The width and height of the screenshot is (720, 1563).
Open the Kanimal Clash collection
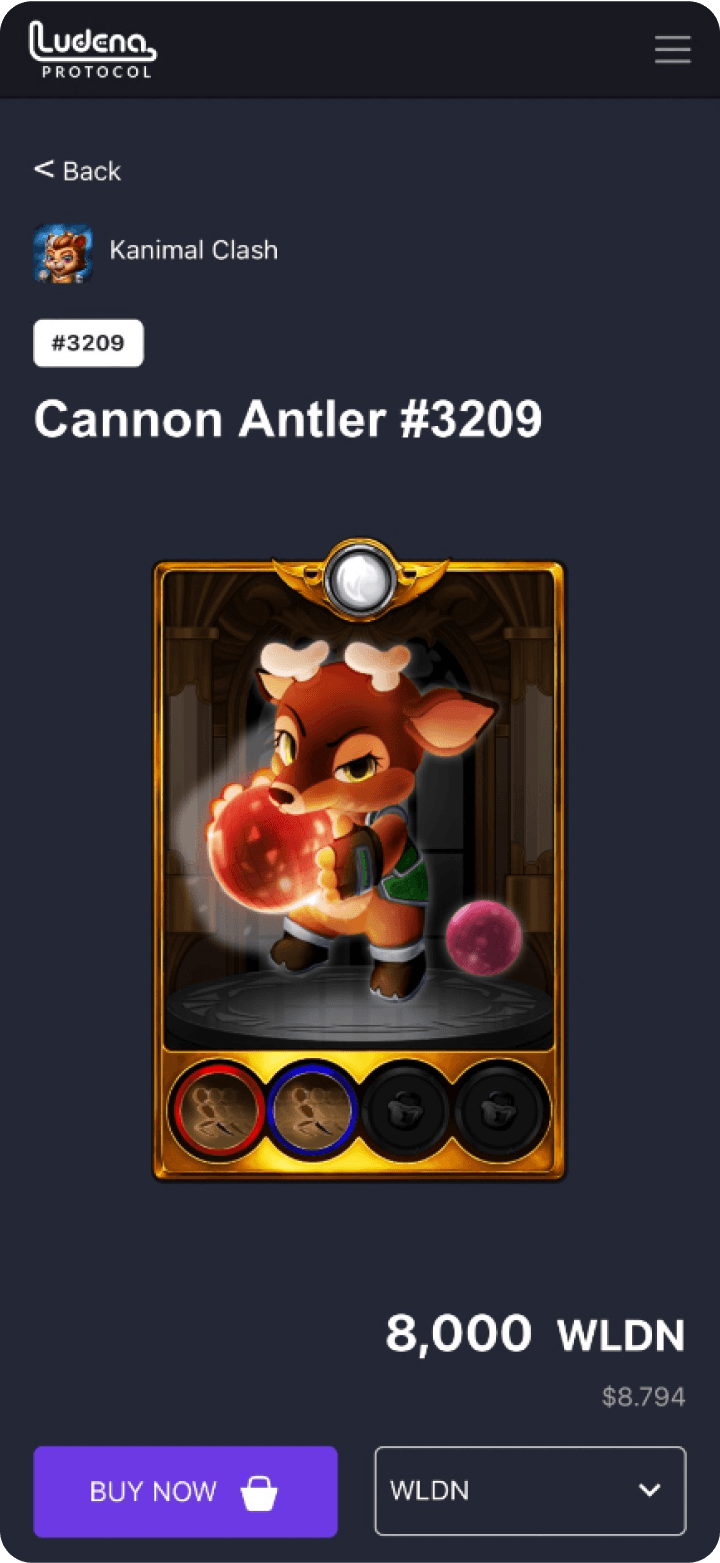192,250
